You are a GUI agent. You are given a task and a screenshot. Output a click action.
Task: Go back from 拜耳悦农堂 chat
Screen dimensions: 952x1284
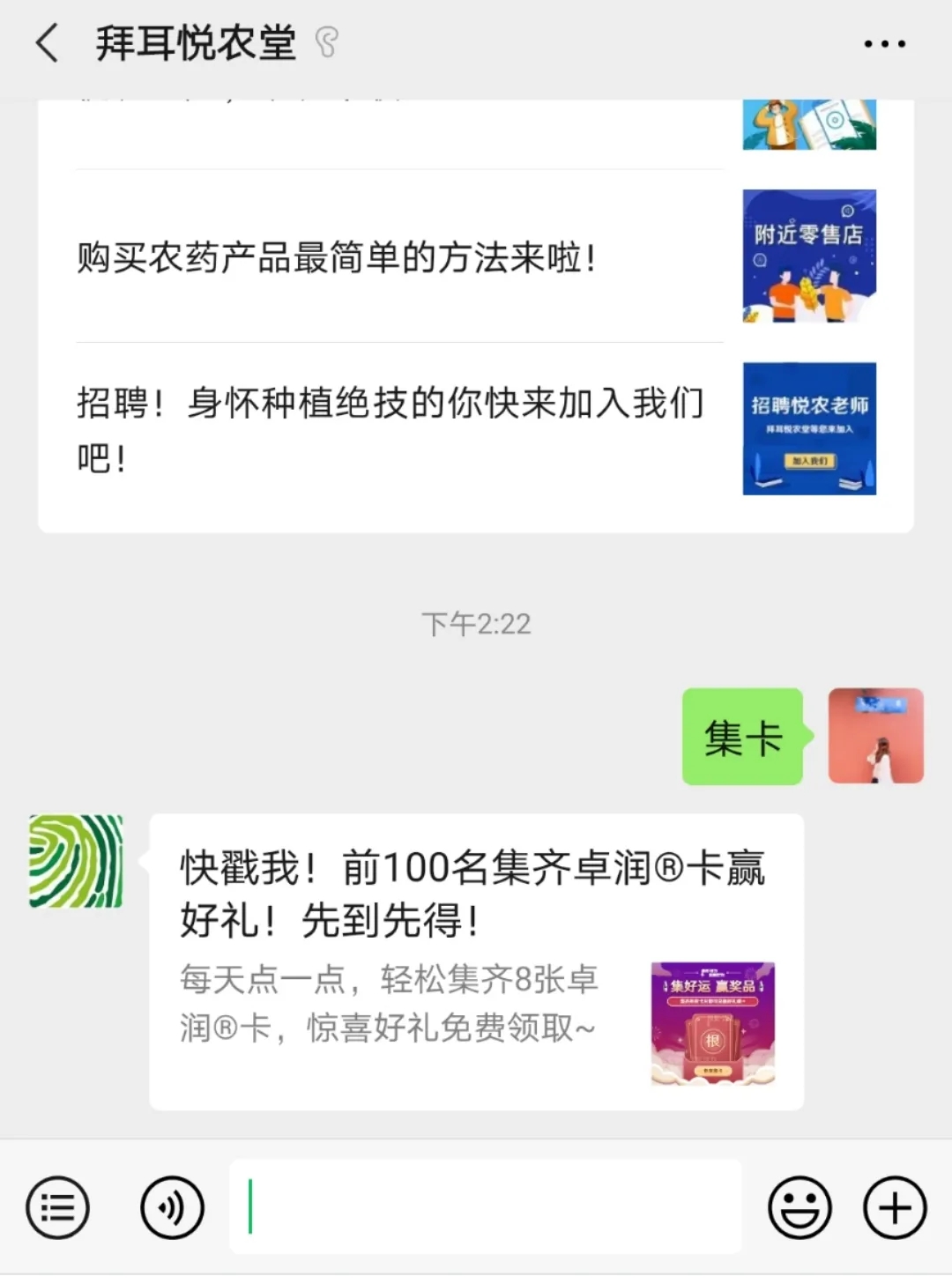point(48,43)
